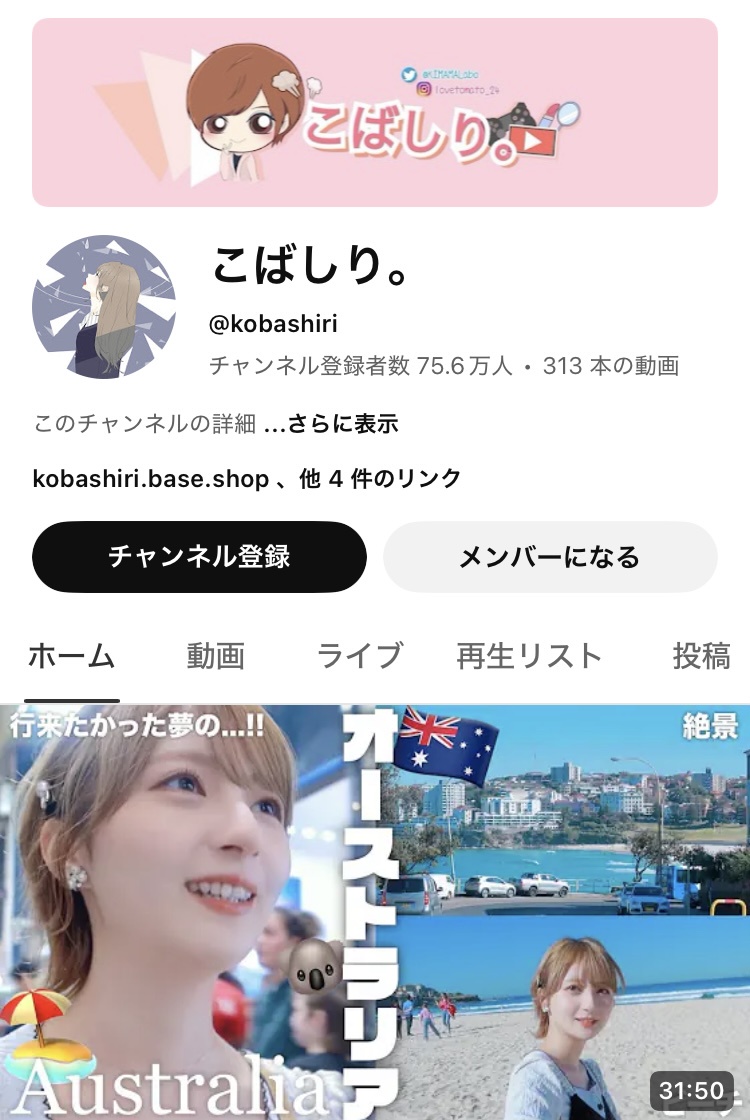Expand channel details with さらに表示

coord(343,424)
